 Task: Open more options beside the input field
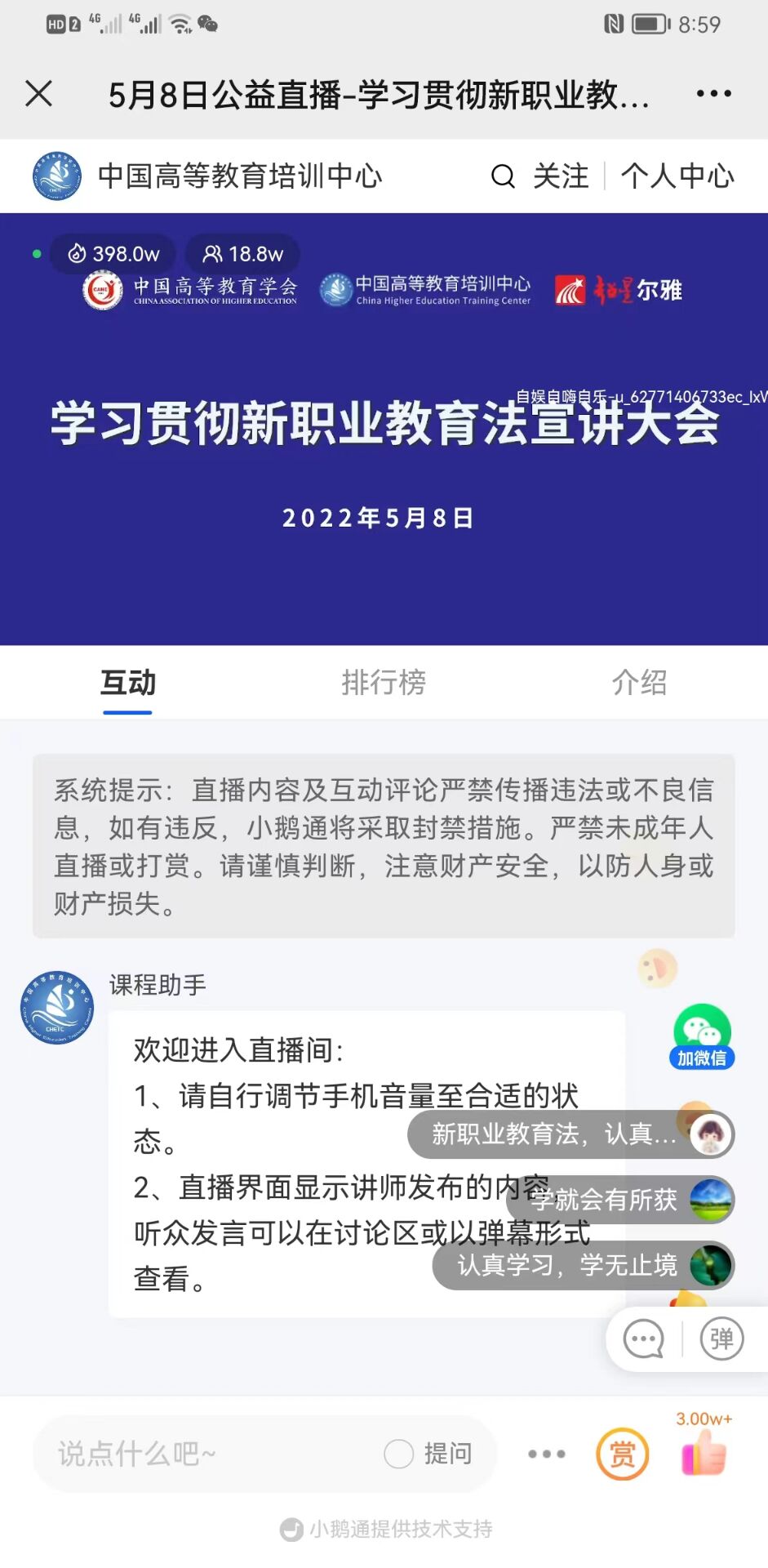[546, 1454]
